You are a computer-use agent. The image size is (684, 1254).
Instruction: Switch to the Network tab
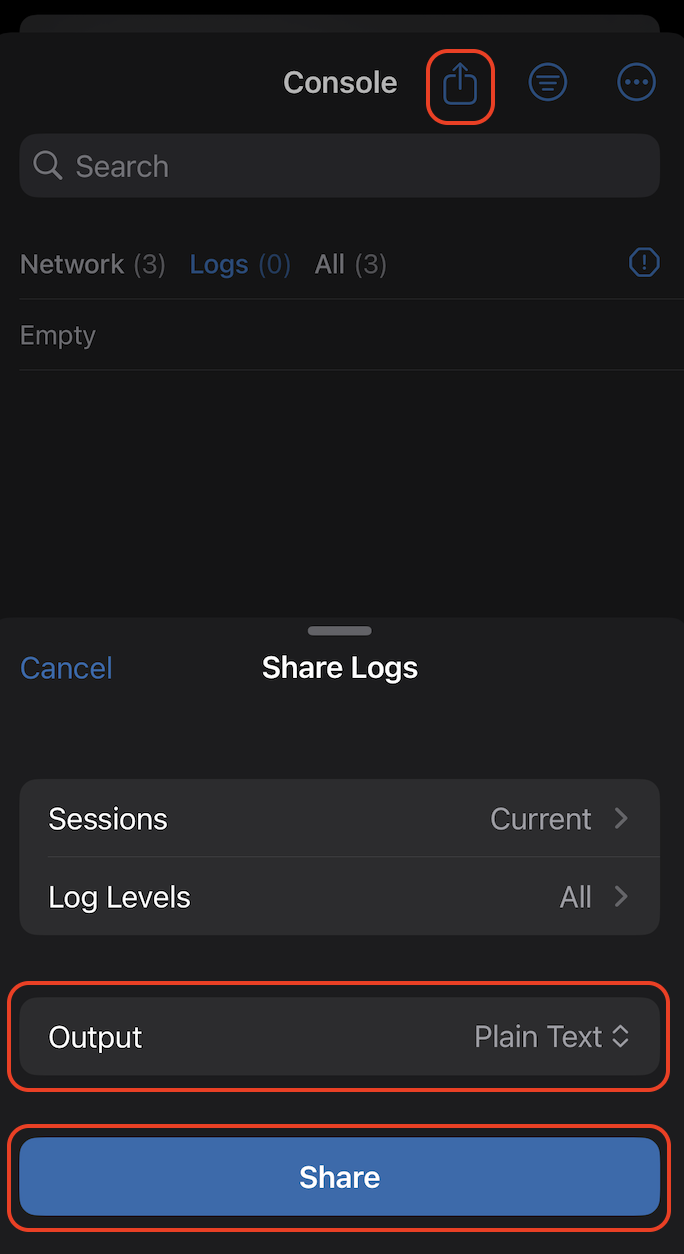(92, 264)
